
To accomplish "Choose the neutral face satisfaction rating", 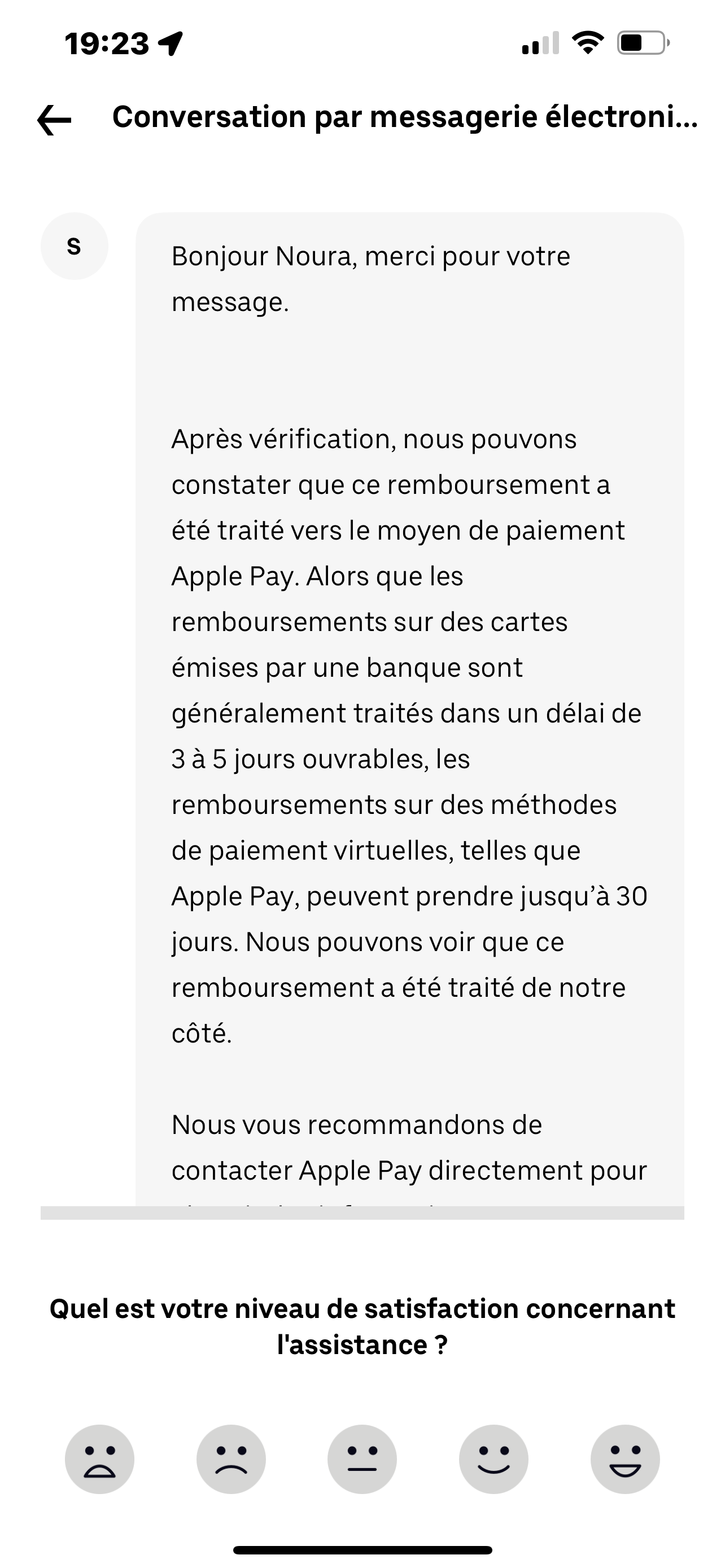I will click(362, 1459).
